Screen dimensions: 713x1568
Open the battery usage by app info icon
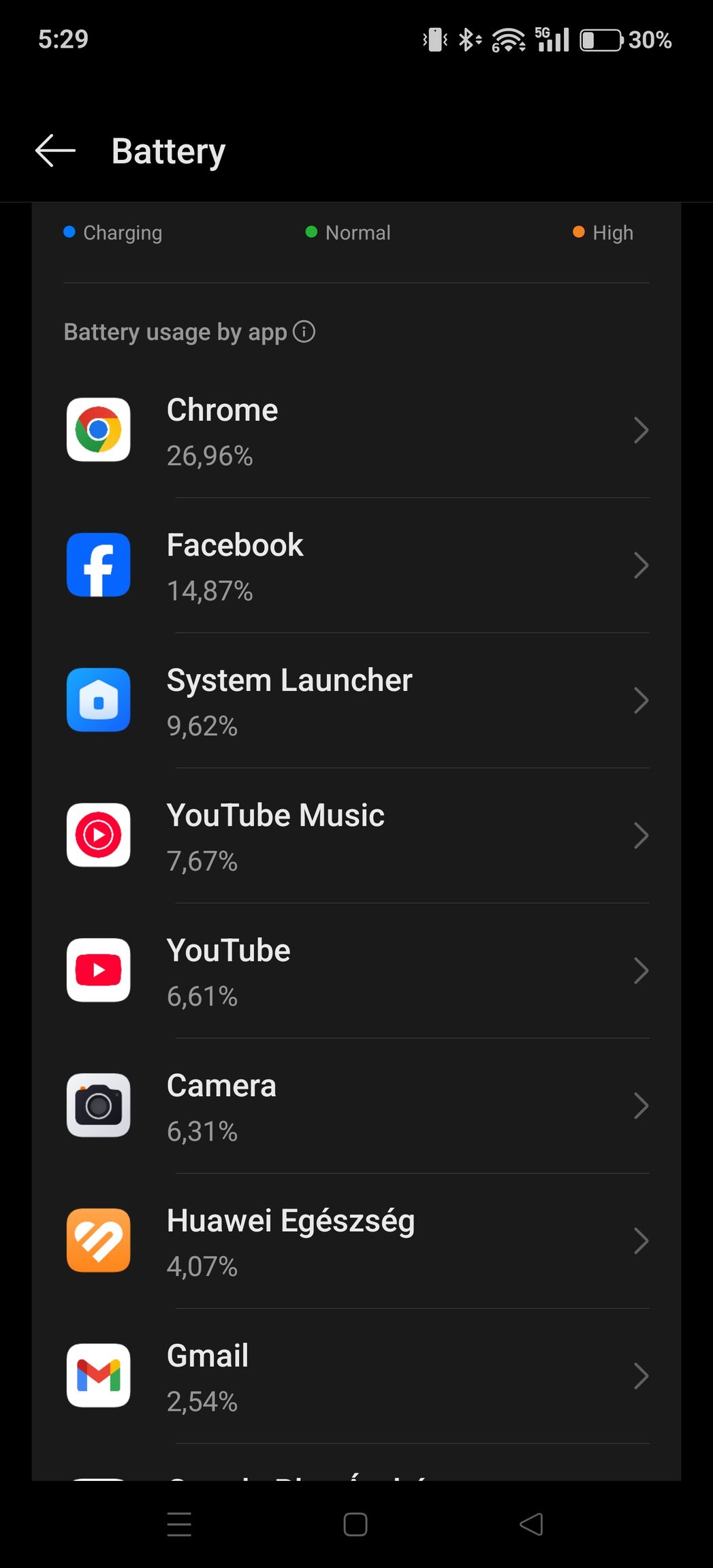point(304,332)
